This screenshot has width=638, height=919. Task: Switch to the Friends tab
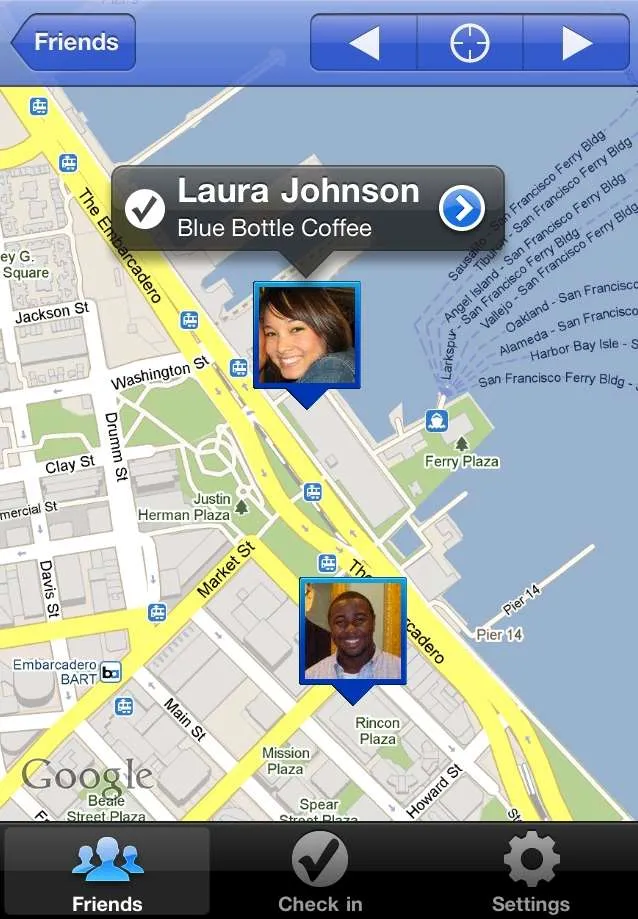107,873
